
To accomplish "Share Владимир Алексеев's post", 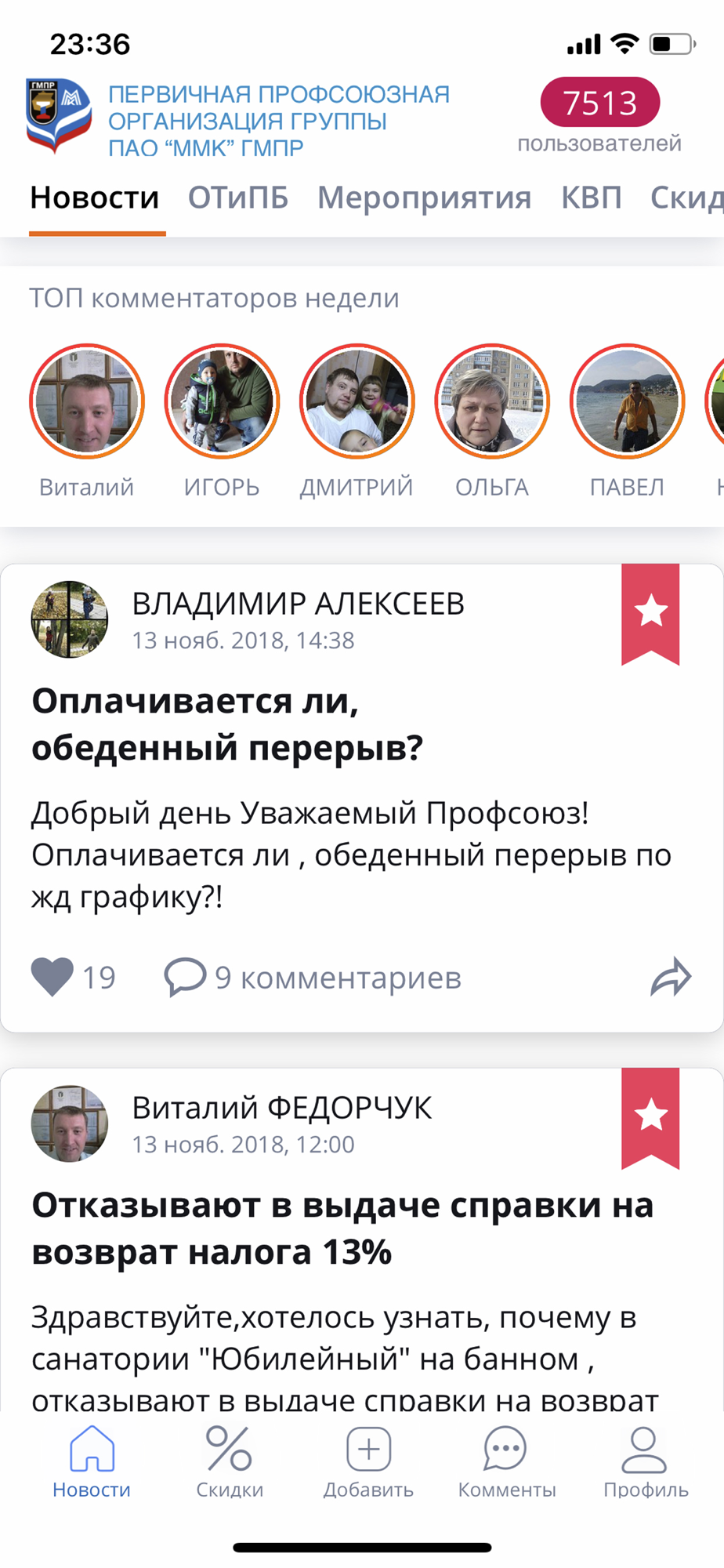I will (671, 977).
